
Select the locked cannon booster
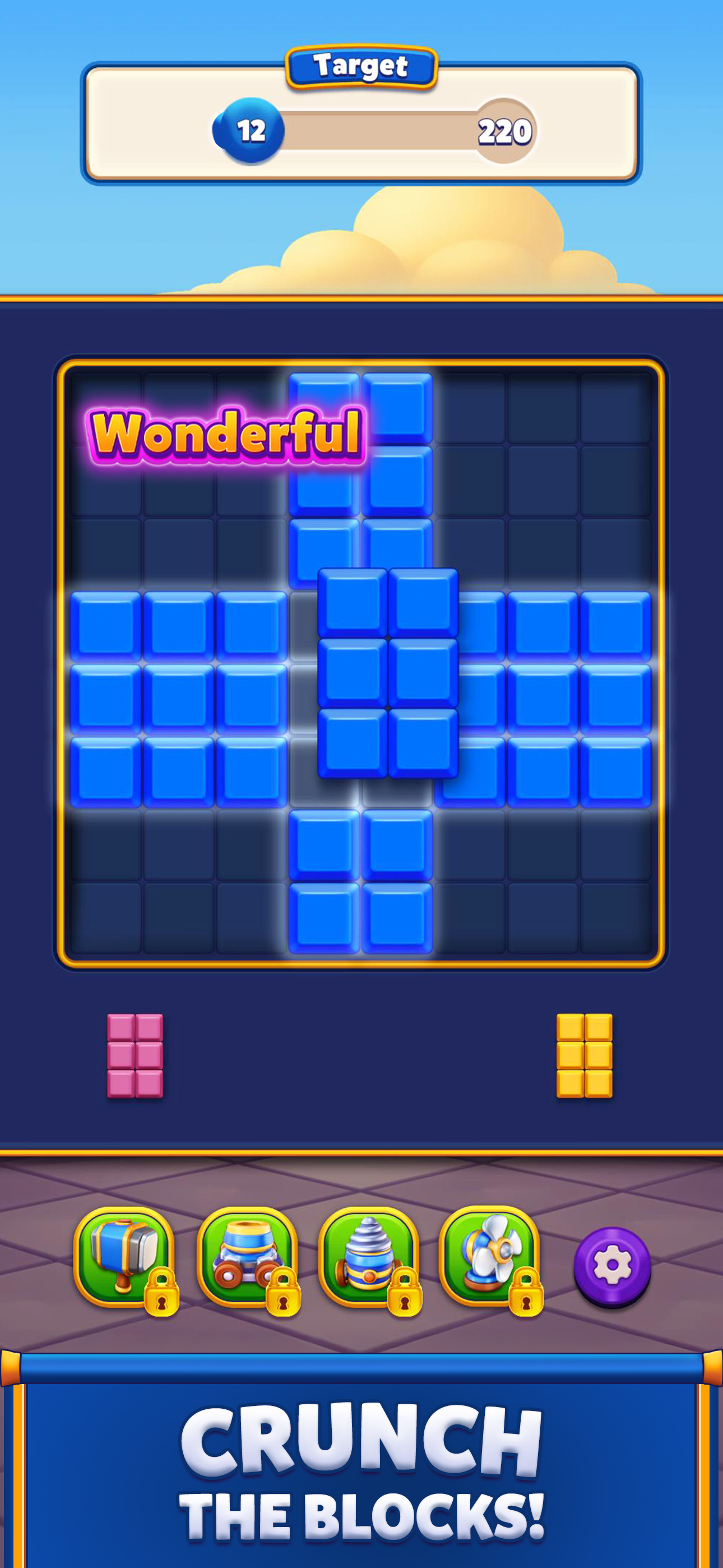[247, 1257]
